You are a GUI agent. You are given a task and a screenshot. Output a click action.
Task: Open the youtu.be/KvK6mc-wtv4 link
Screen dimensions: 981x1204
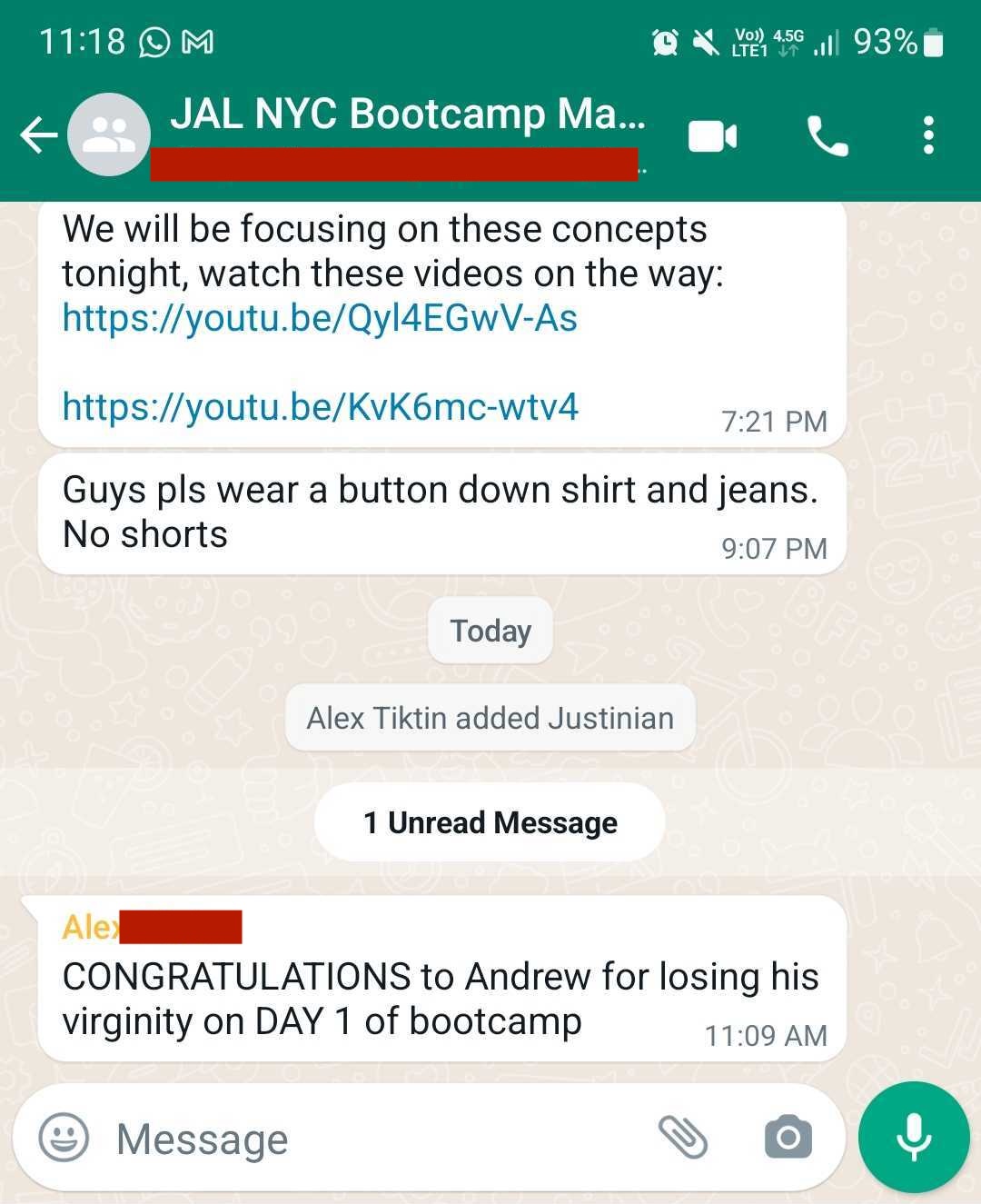point(320,406)
